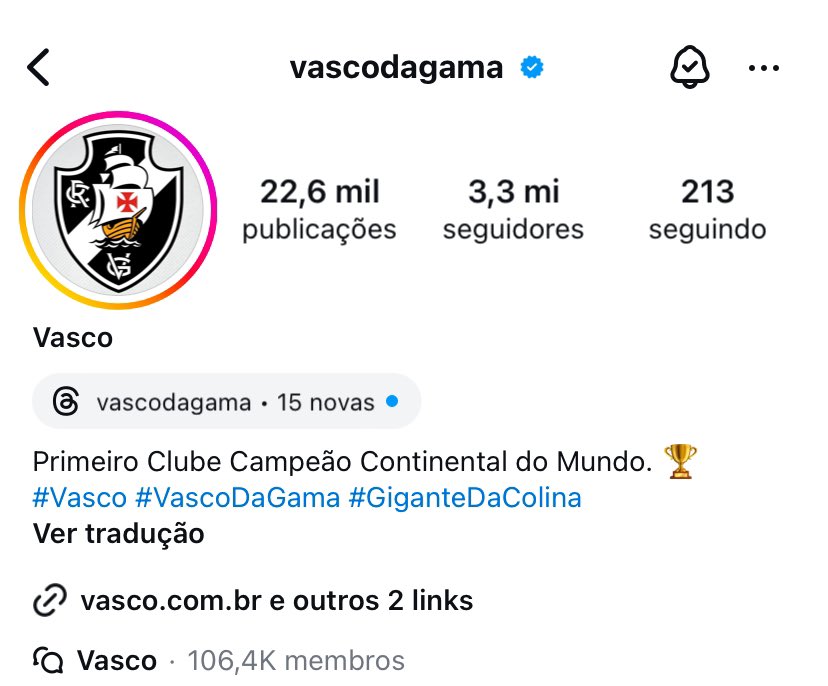Go back using the arrow
The width and height of the screenshot is (828, 686).
coord(38,68)
